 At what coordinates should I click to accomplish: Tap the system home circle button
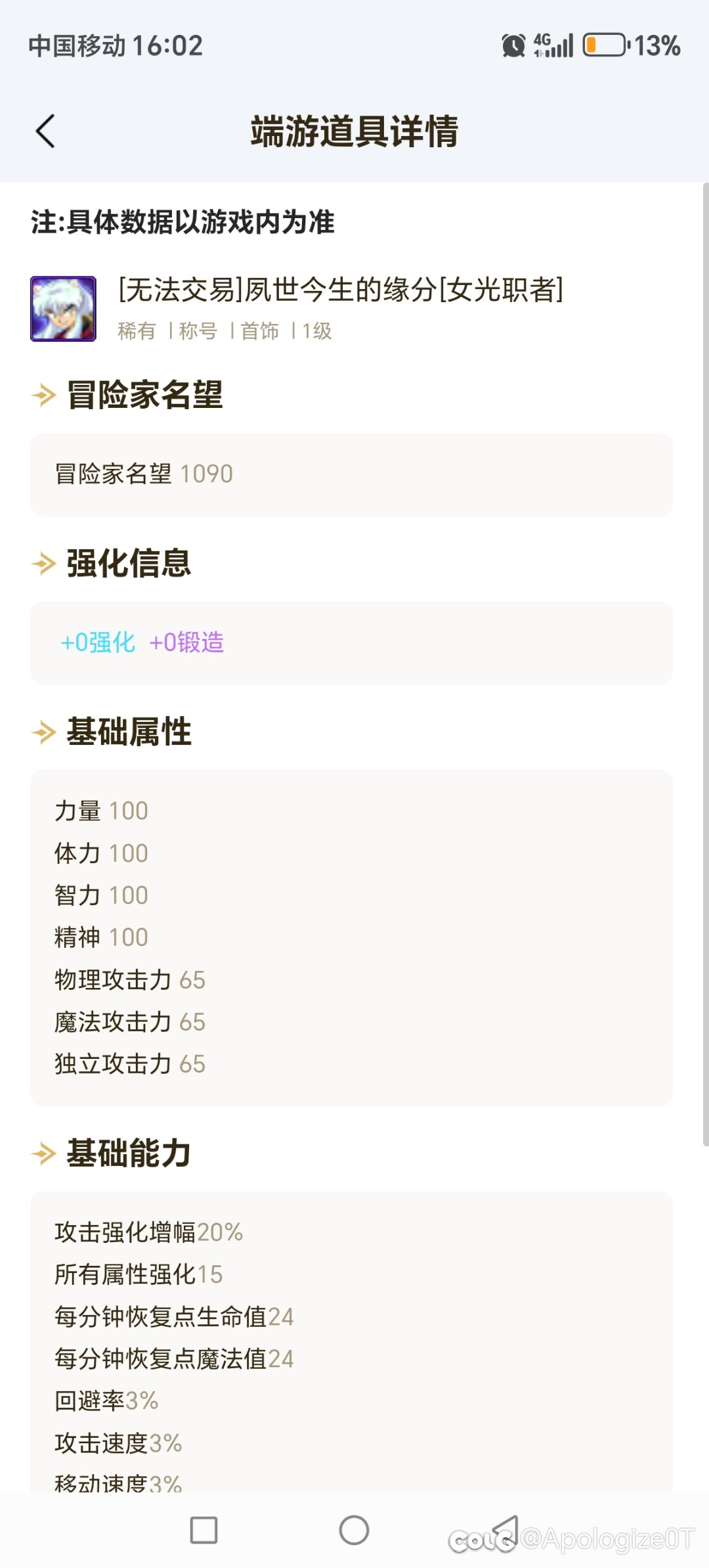pos(354,1530)
